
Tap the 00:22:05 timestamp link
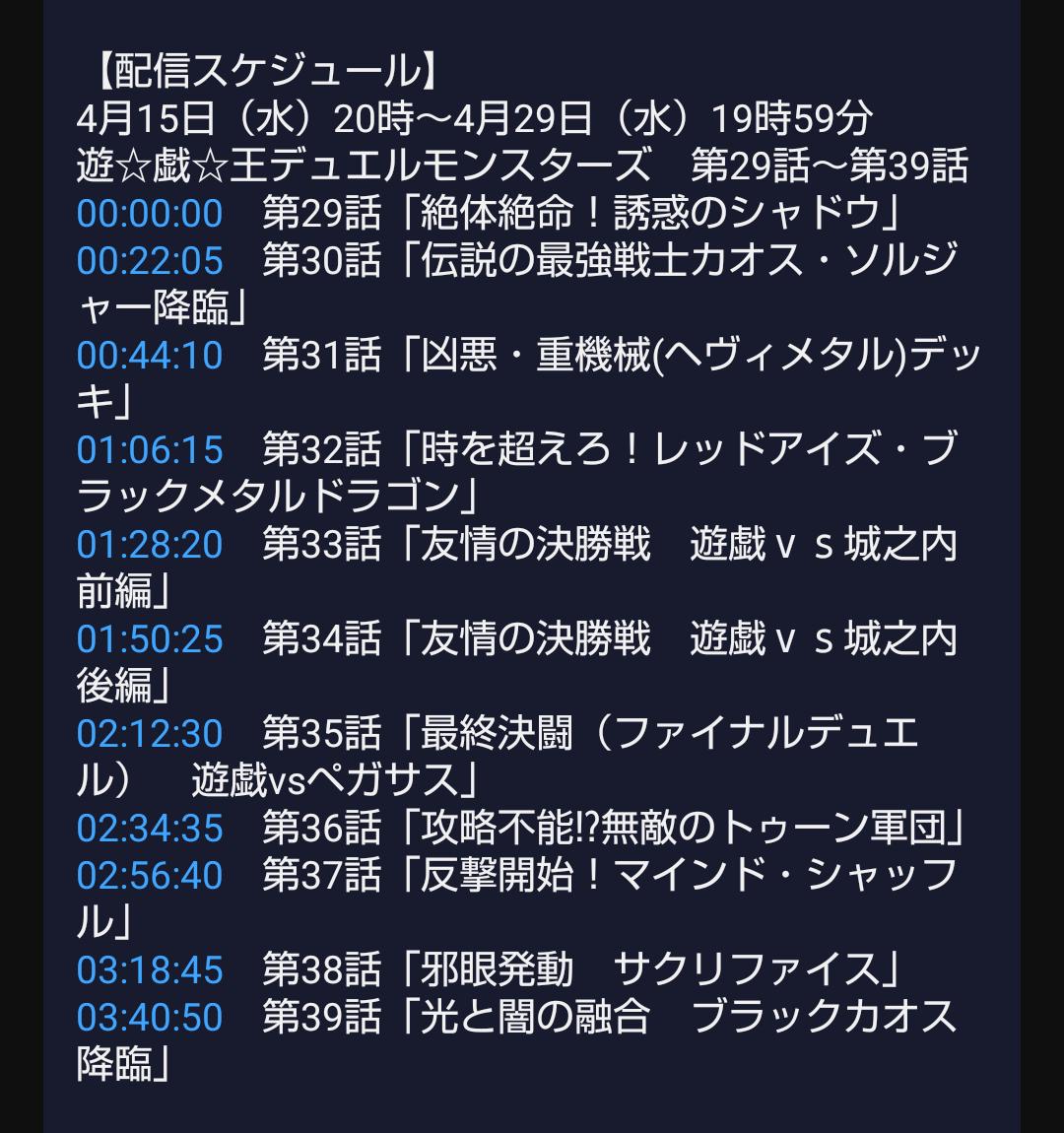click(x=150, y=261)
